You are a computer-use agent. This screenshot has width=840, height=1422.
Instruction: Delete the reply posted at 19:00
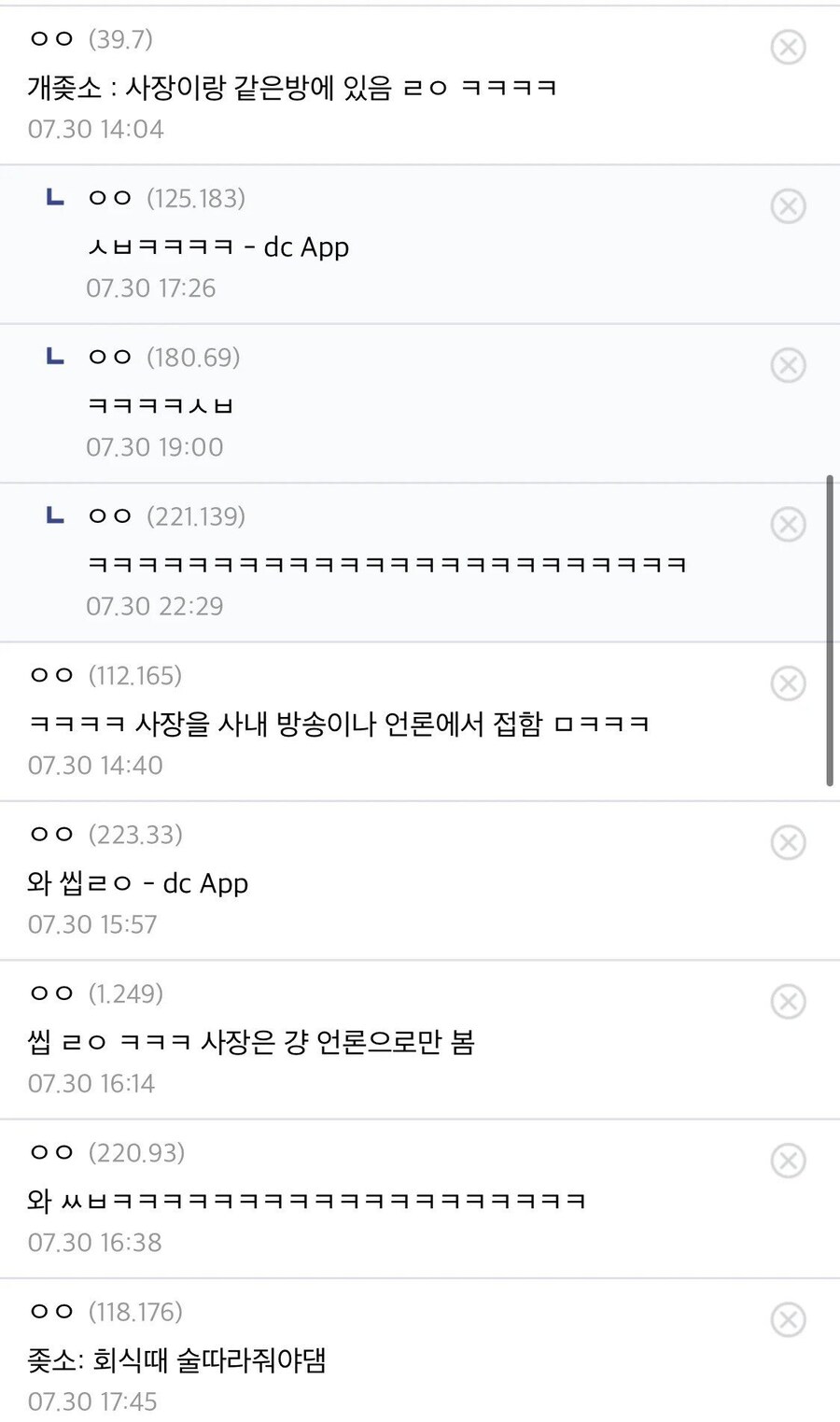tap(789, 365)
